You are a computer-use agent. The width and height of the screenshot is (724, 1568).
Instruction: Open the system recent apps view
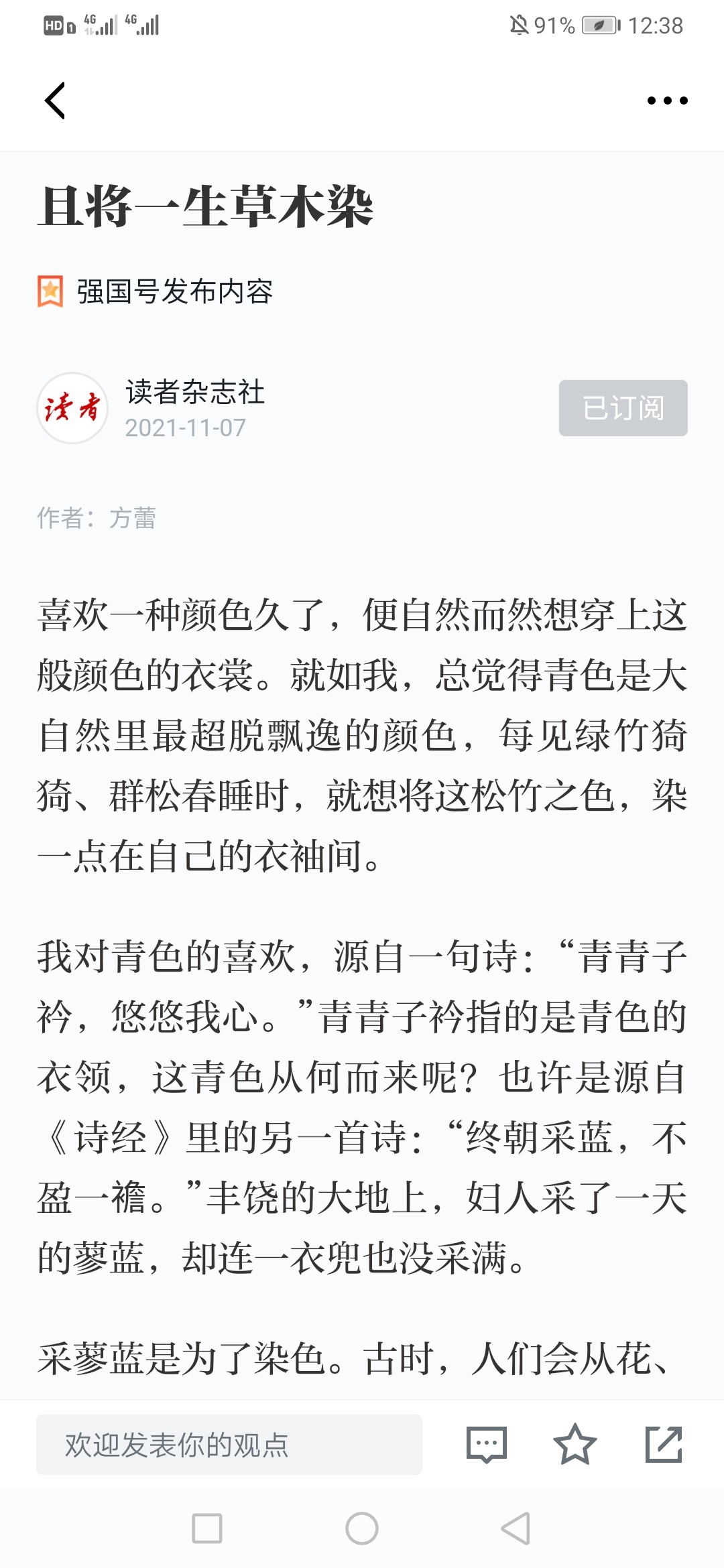[x=207, y=1528]
